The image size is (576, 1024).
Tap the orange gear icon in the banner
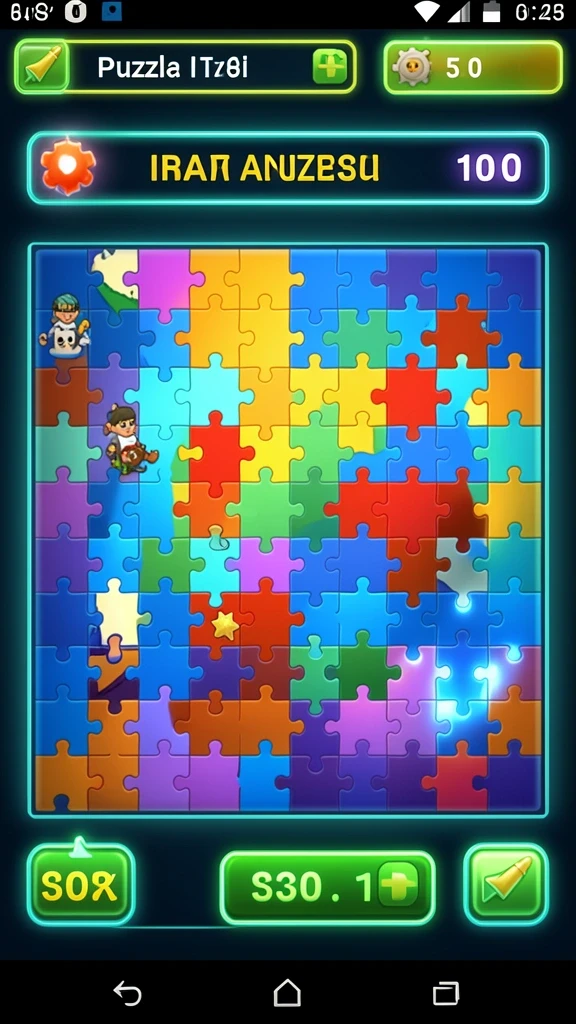click(68, 167)
